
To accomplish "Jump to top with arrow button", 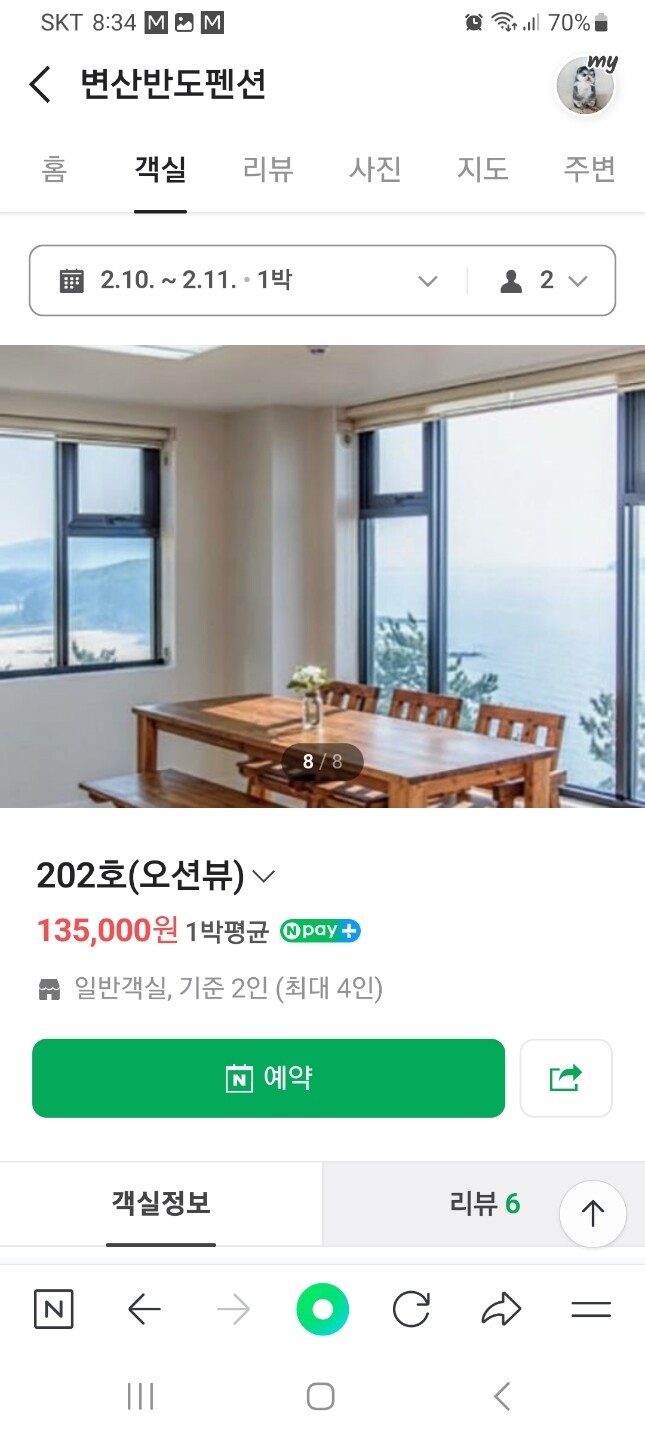I will (592, 1214).
